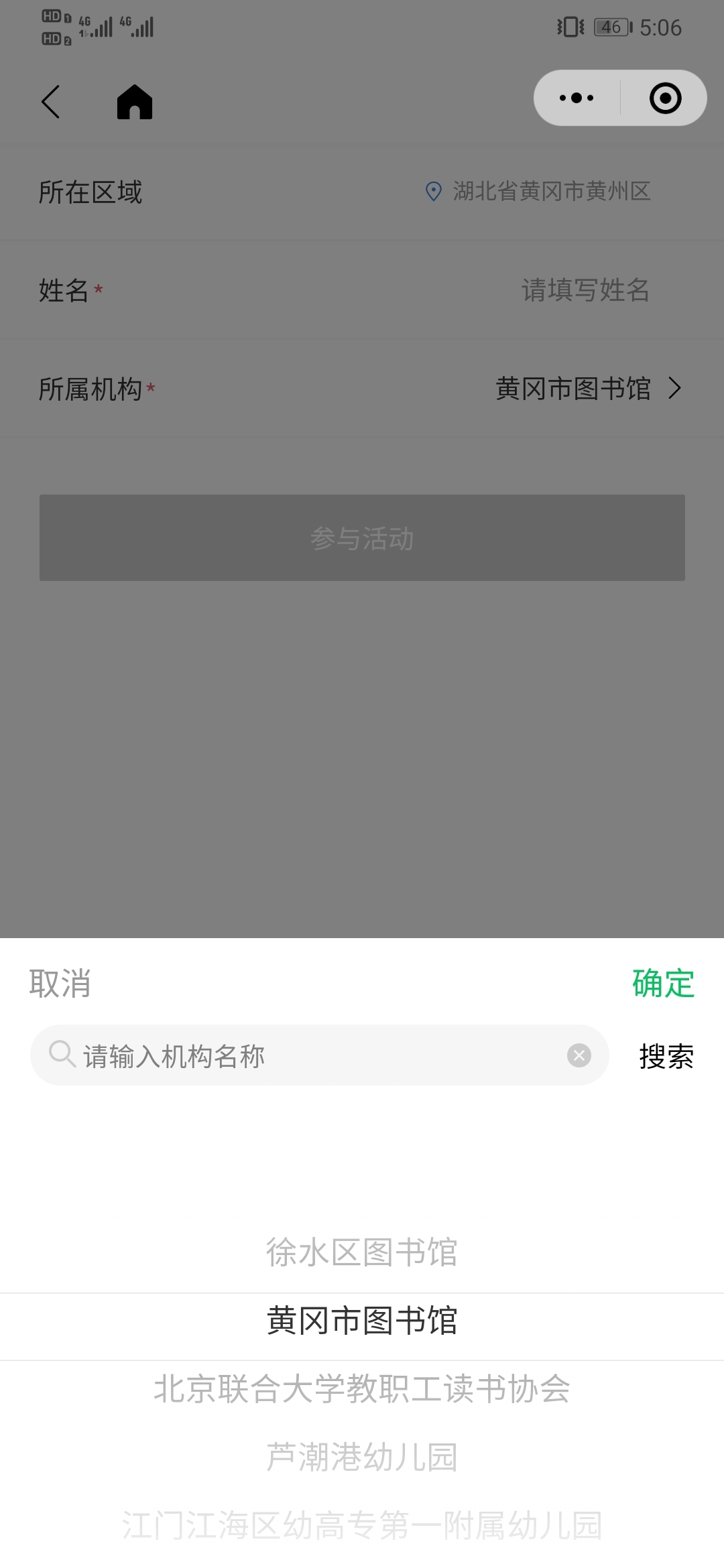Select 徐水区图书馆 in the picker

[x=362, y=1252]
